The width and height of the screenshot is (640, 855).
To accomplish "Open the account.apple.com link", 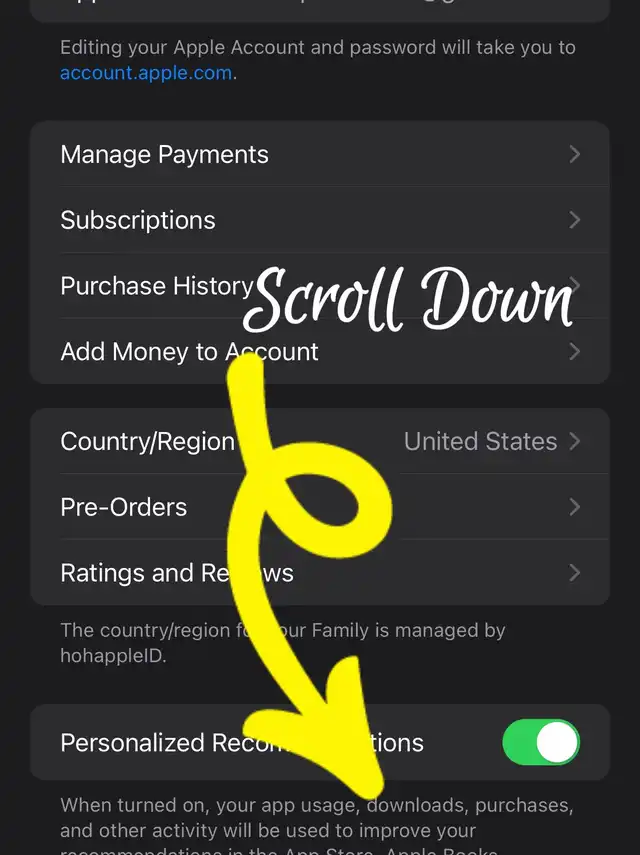I will pyautogui.click(x=146, y=73).
